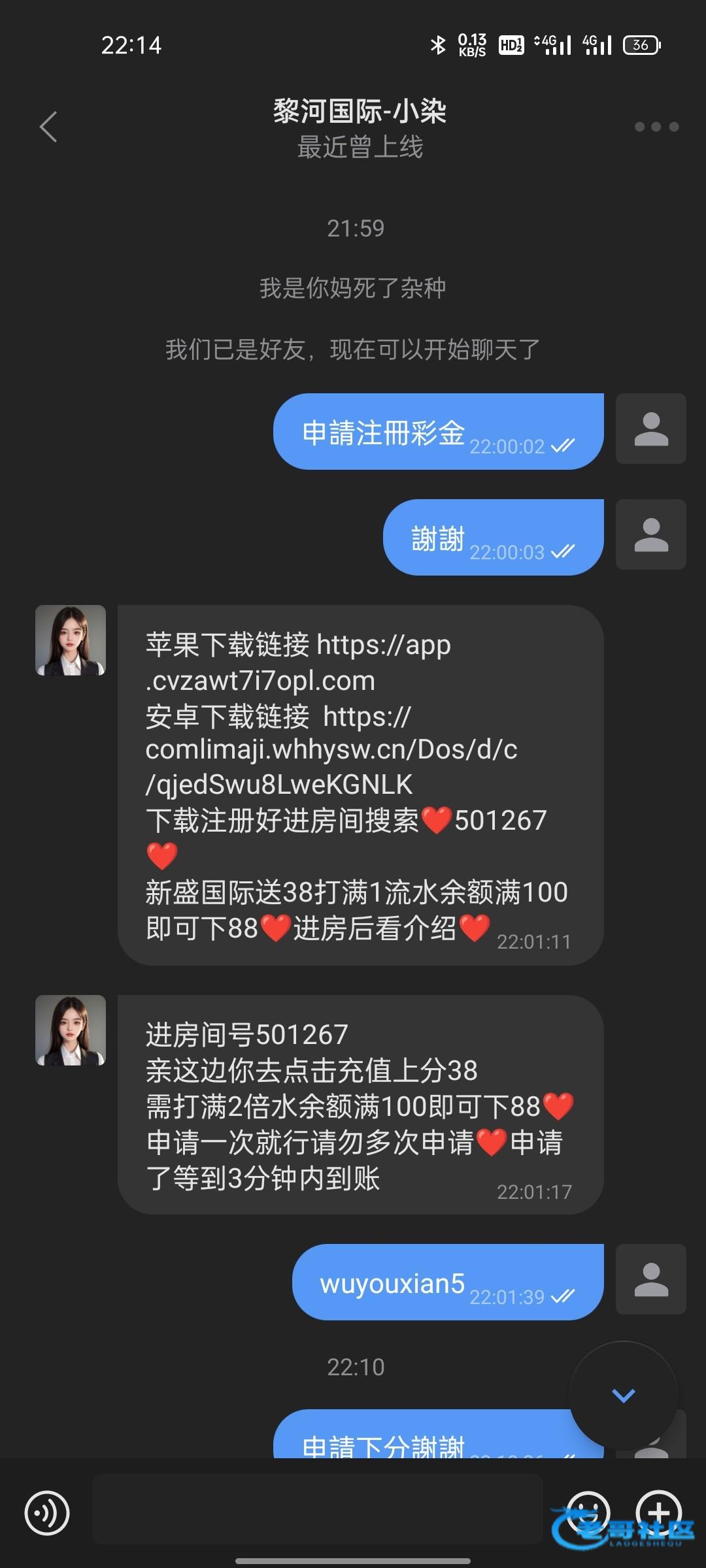706x1568 pixels.
Task: View the contact's avatar beside the download links
Action: pos(71,640)
